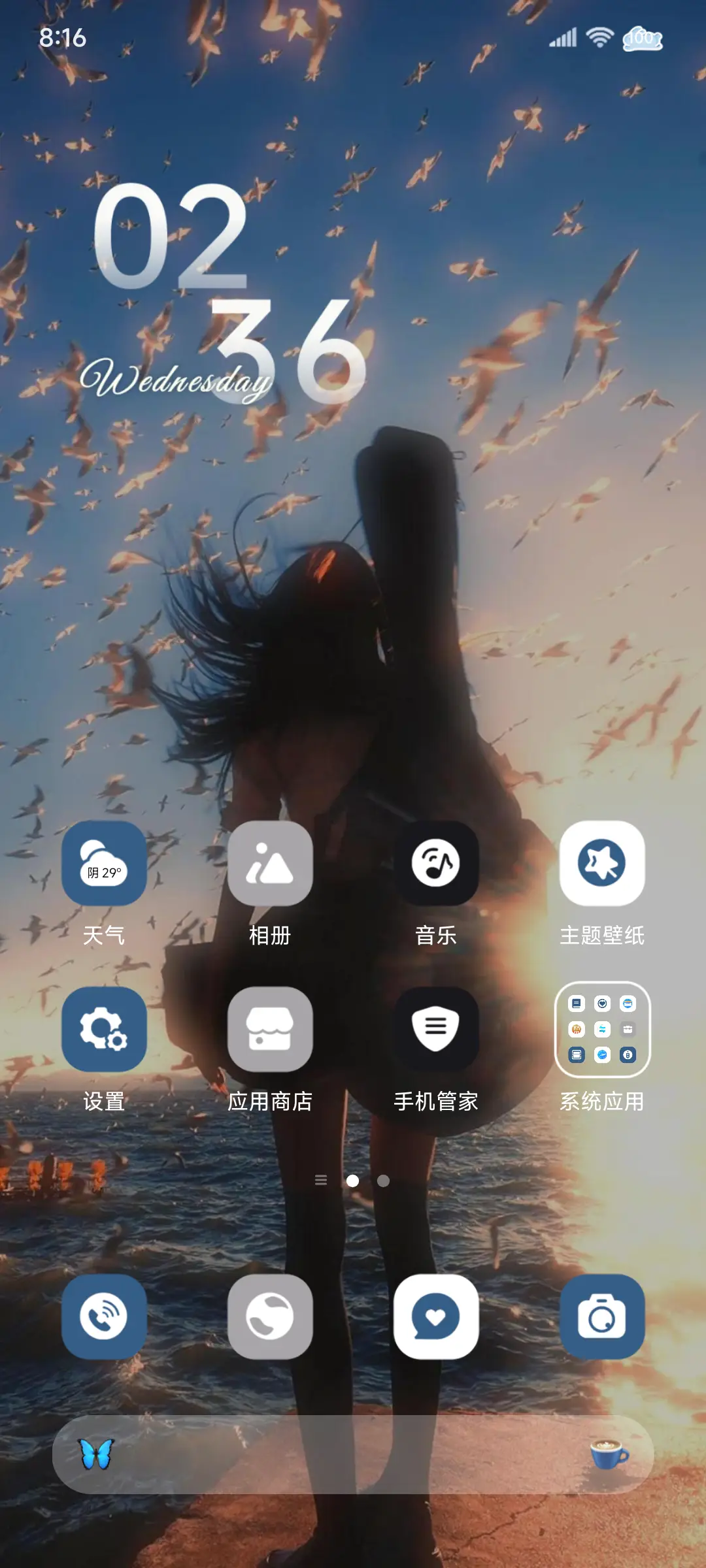Launch the Browser from the dock
Viewport: 706px width, 1568px height.
click(271, 1316)
